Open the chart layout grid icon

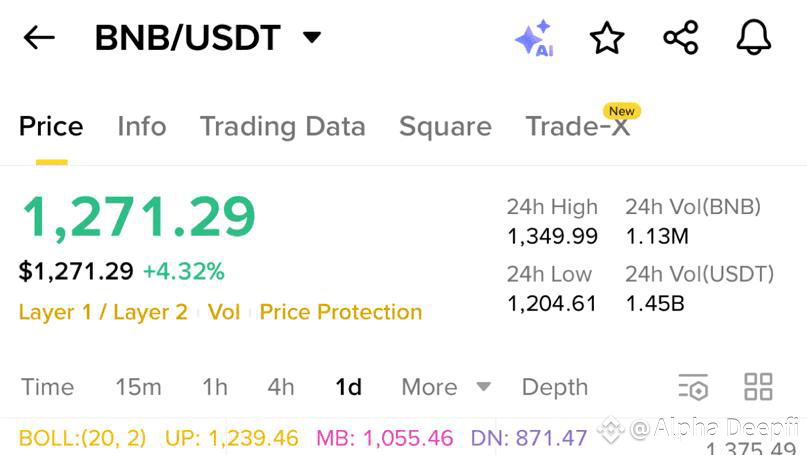pos(758,387)
